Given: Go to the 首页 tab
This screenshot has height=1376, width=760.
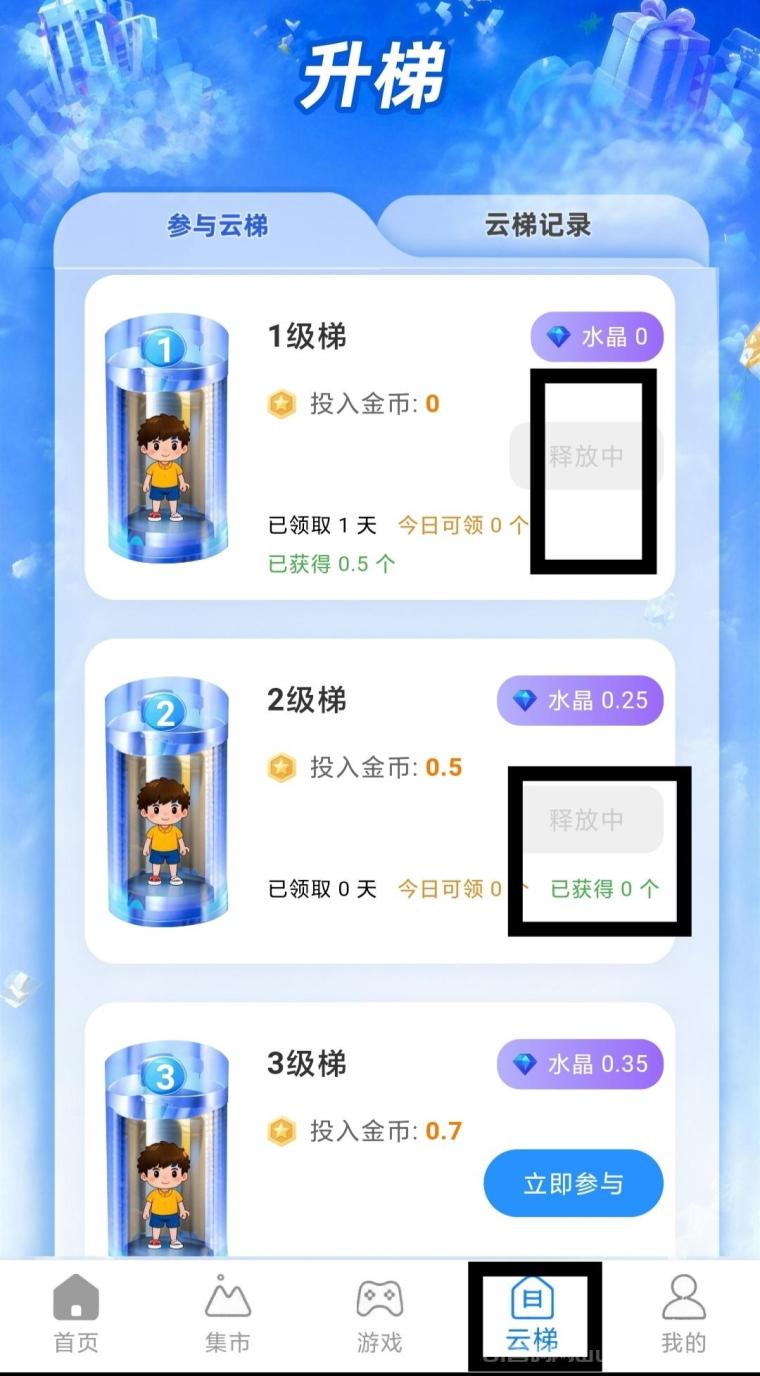Looking at the screenshot, I should (76, 1315).
